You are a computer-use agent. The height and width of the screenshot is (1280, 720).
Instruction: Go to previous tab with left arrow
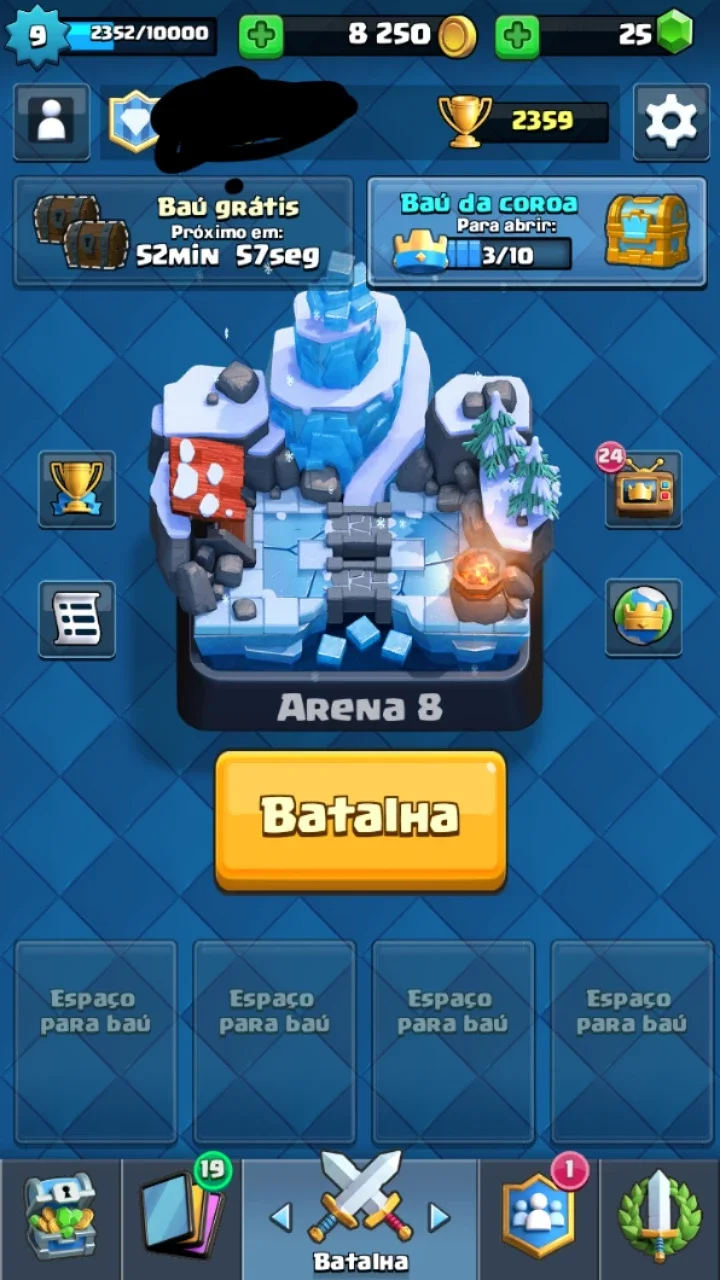point(281,1217)
